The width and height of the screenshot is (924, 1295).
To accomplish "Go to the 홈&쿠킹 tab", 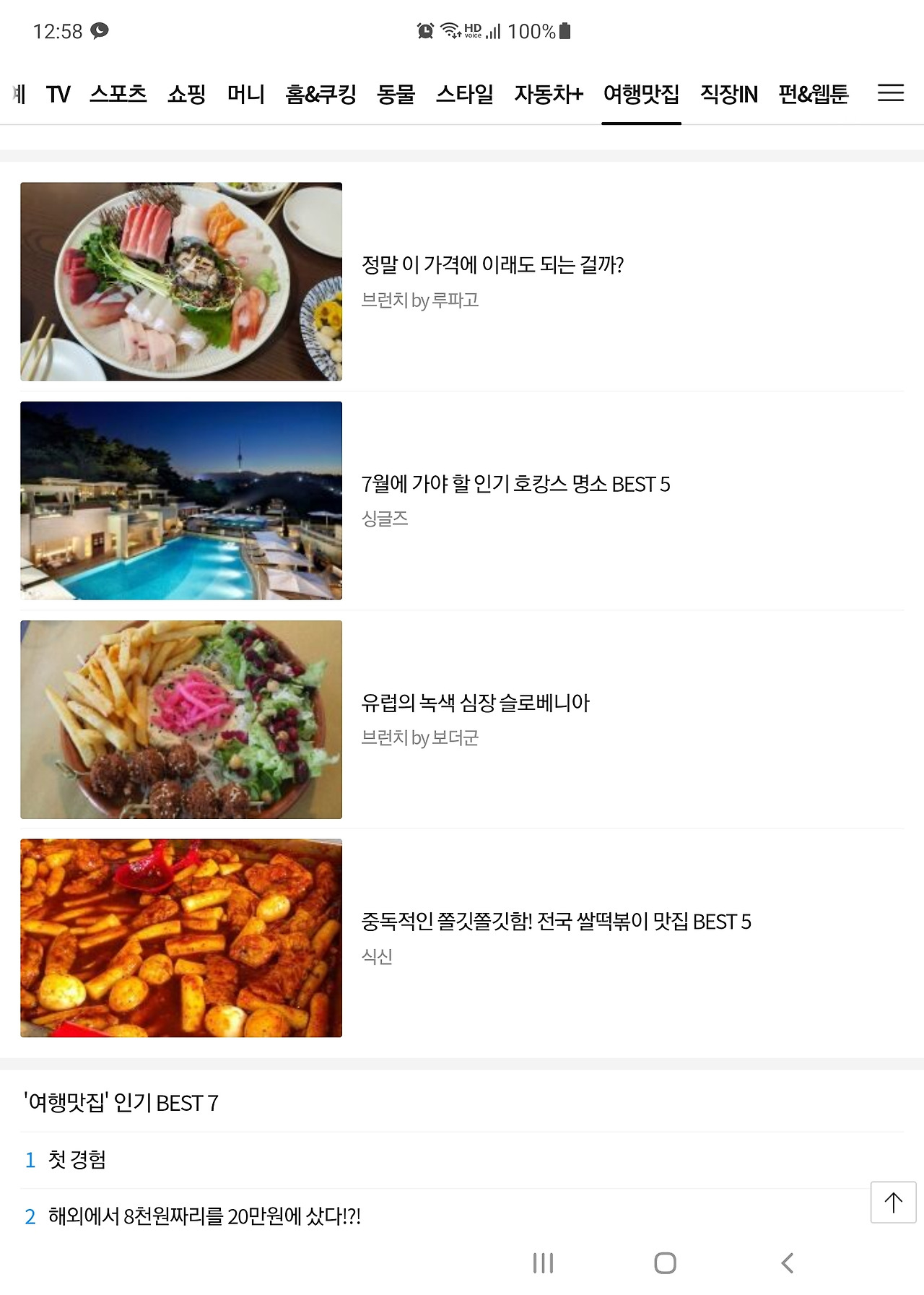I will (x=321, y=94).
